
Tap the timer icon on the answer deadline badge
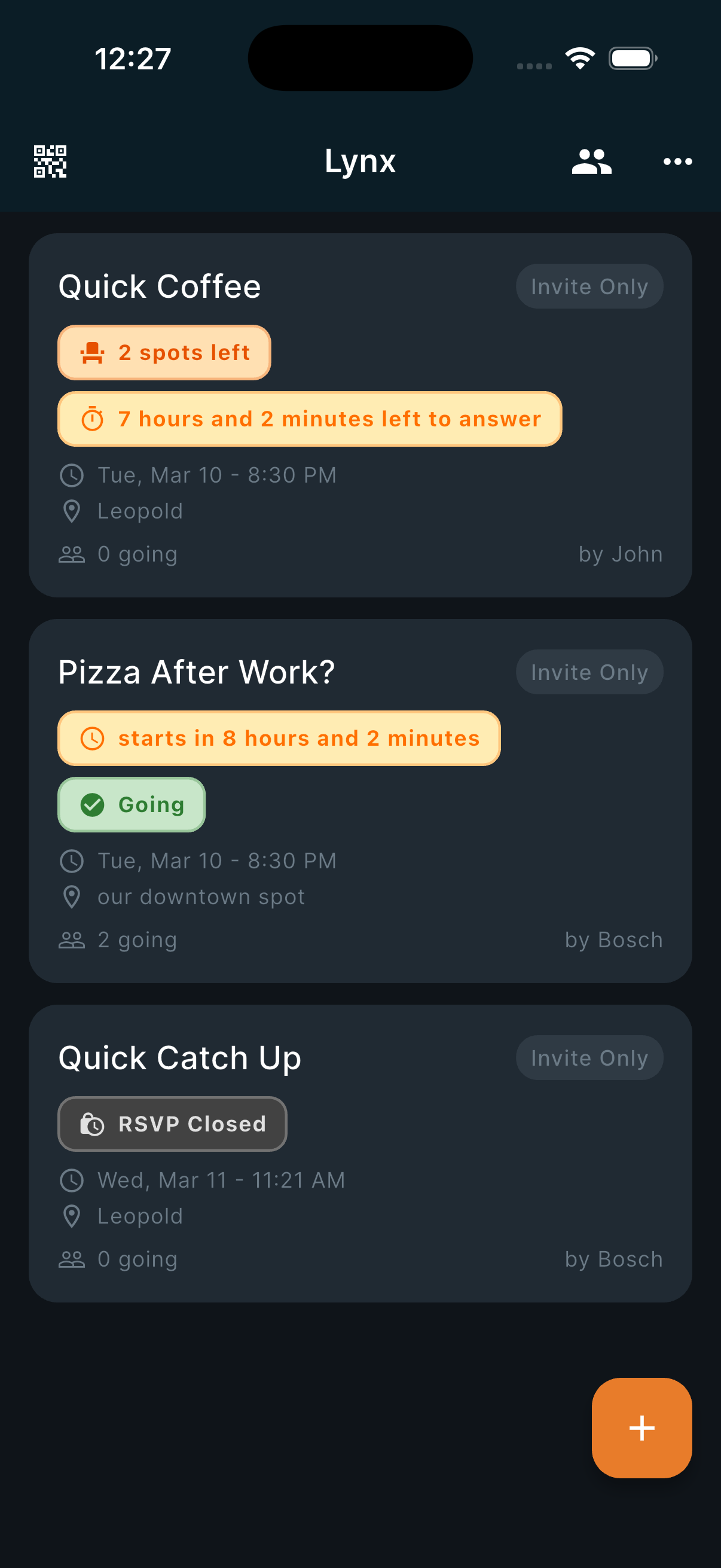[x=92, y=419]
